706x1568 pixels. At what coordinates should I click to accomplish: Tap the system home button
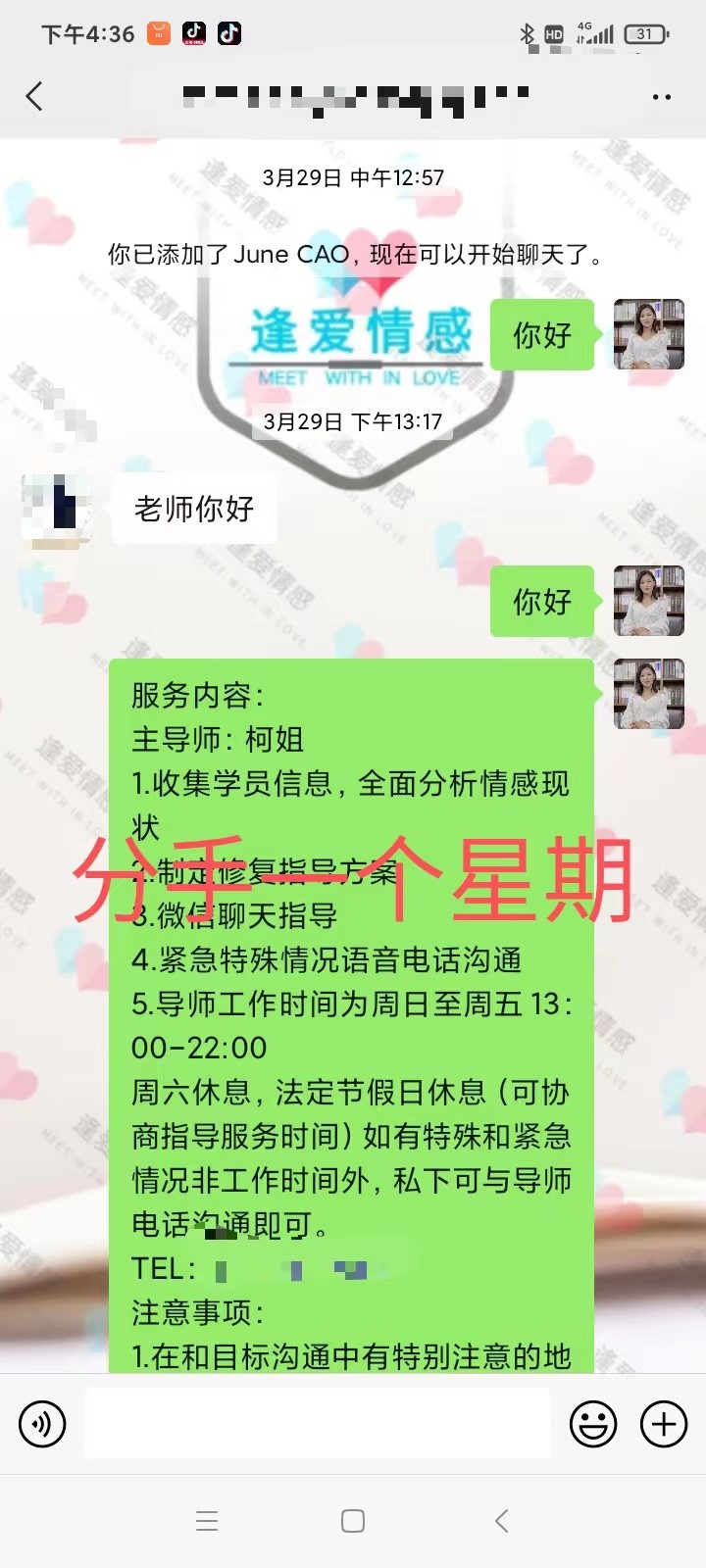coord(353,1521)
